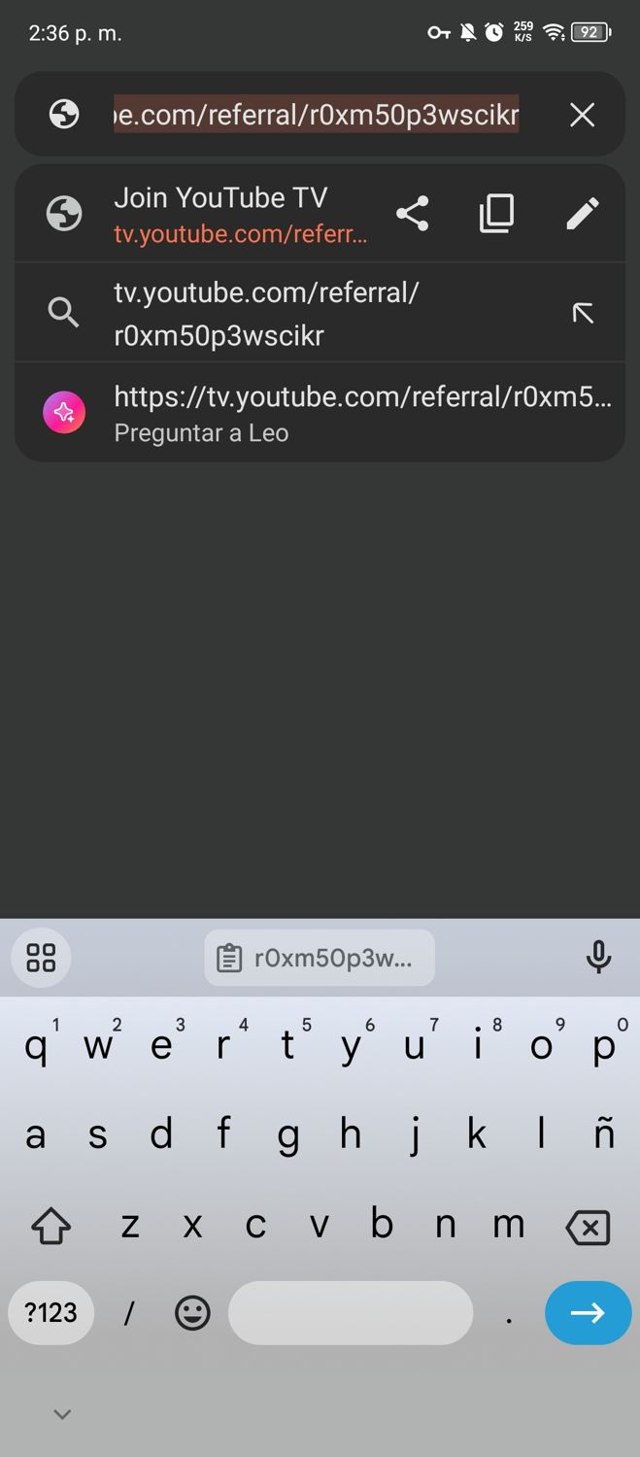The image size is (640, 1457).
Task: Start voice typing with the microphone
Action: pyautogui.click(x=598, y=957)
